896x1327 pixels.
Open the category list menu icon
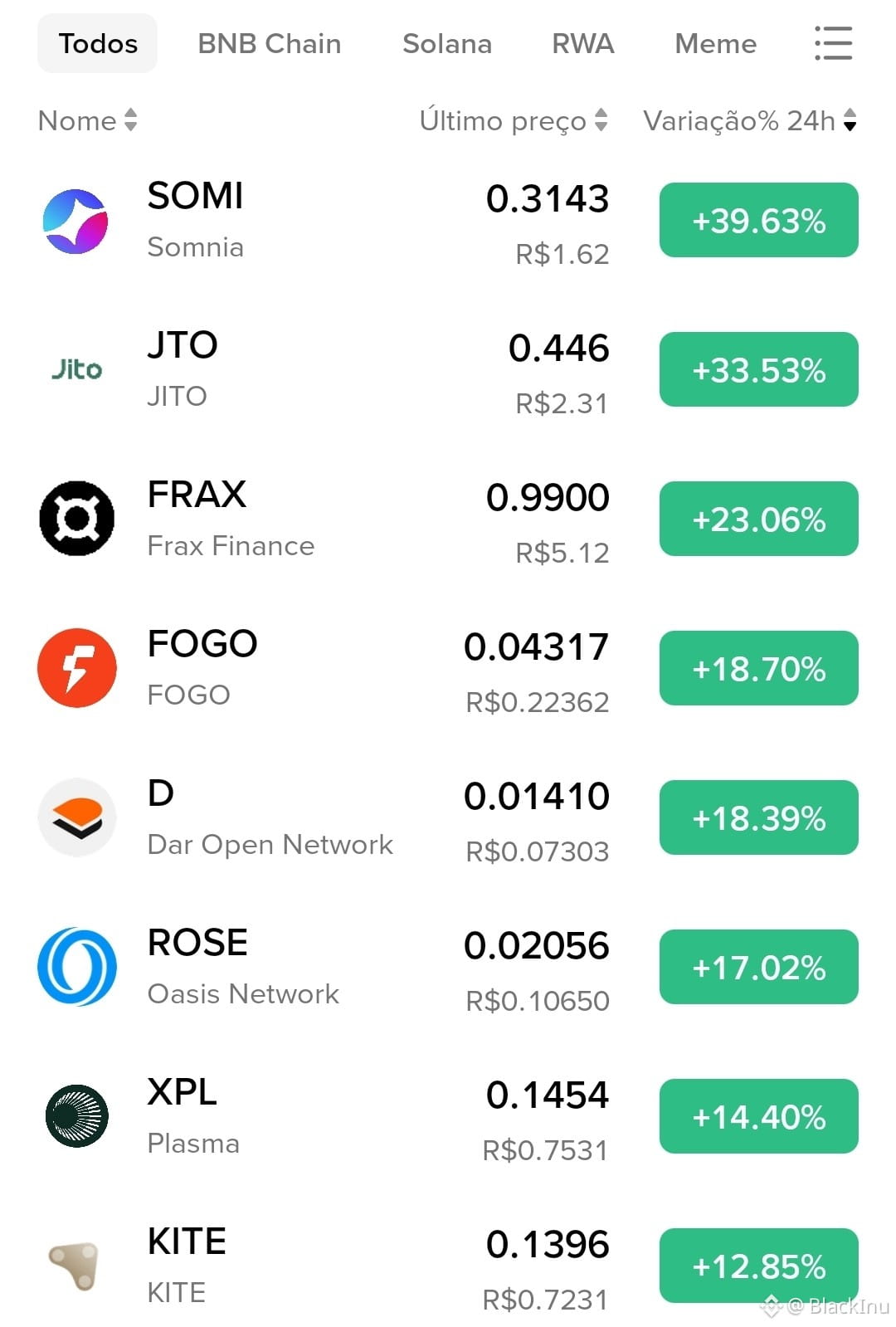pos(833,43)
